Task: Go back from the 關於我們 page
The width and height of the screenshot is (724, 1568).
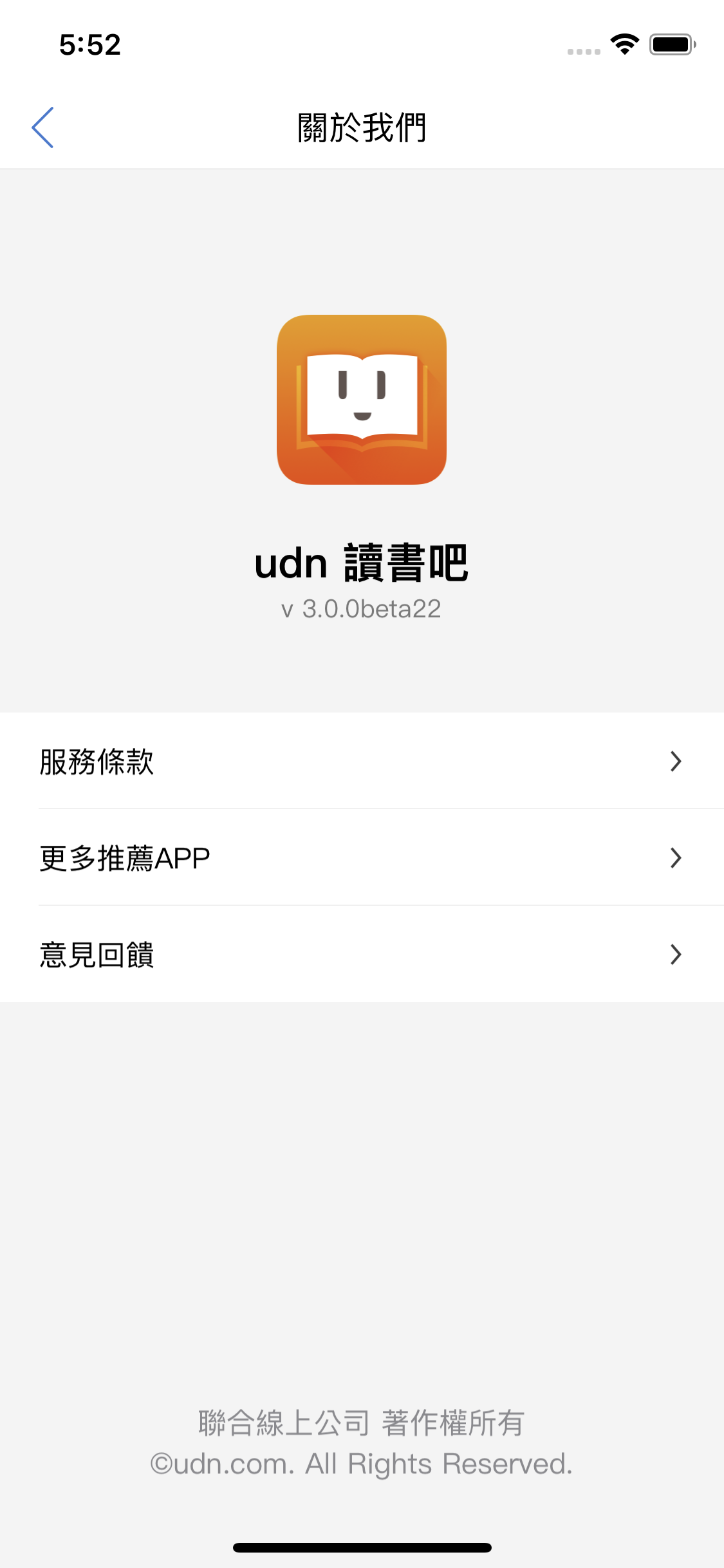Action: click(x=42, y=127)
